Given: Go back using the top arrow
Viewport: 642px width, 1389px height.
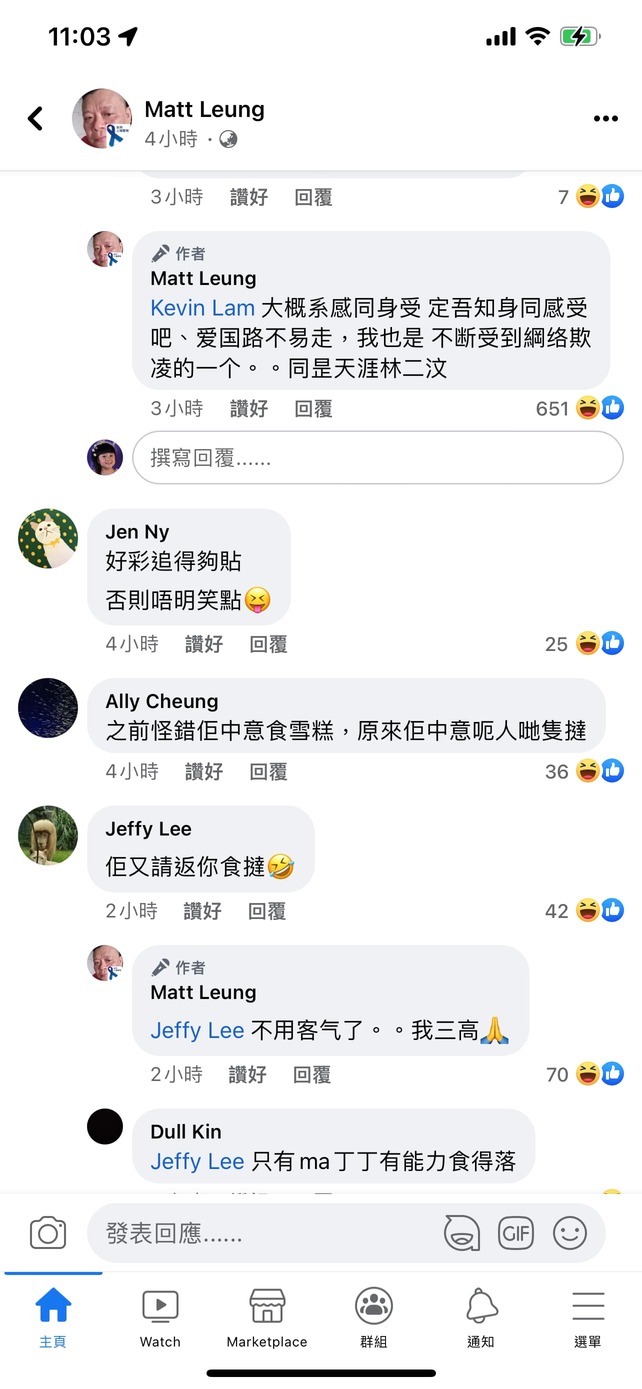Looking at the screenshot, I should (35, 119).
